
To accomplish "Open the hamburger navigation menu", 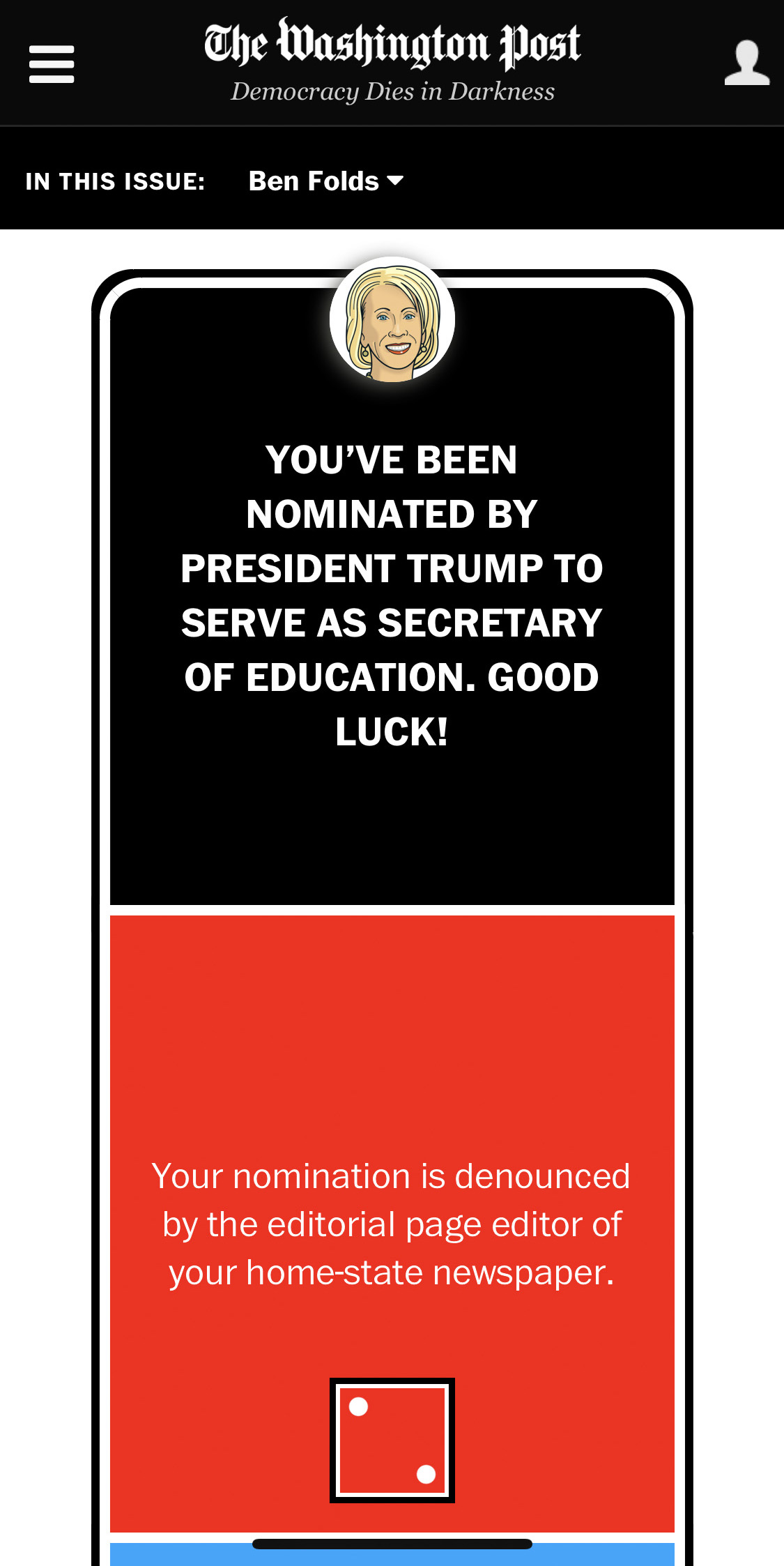I will point(52,64).
